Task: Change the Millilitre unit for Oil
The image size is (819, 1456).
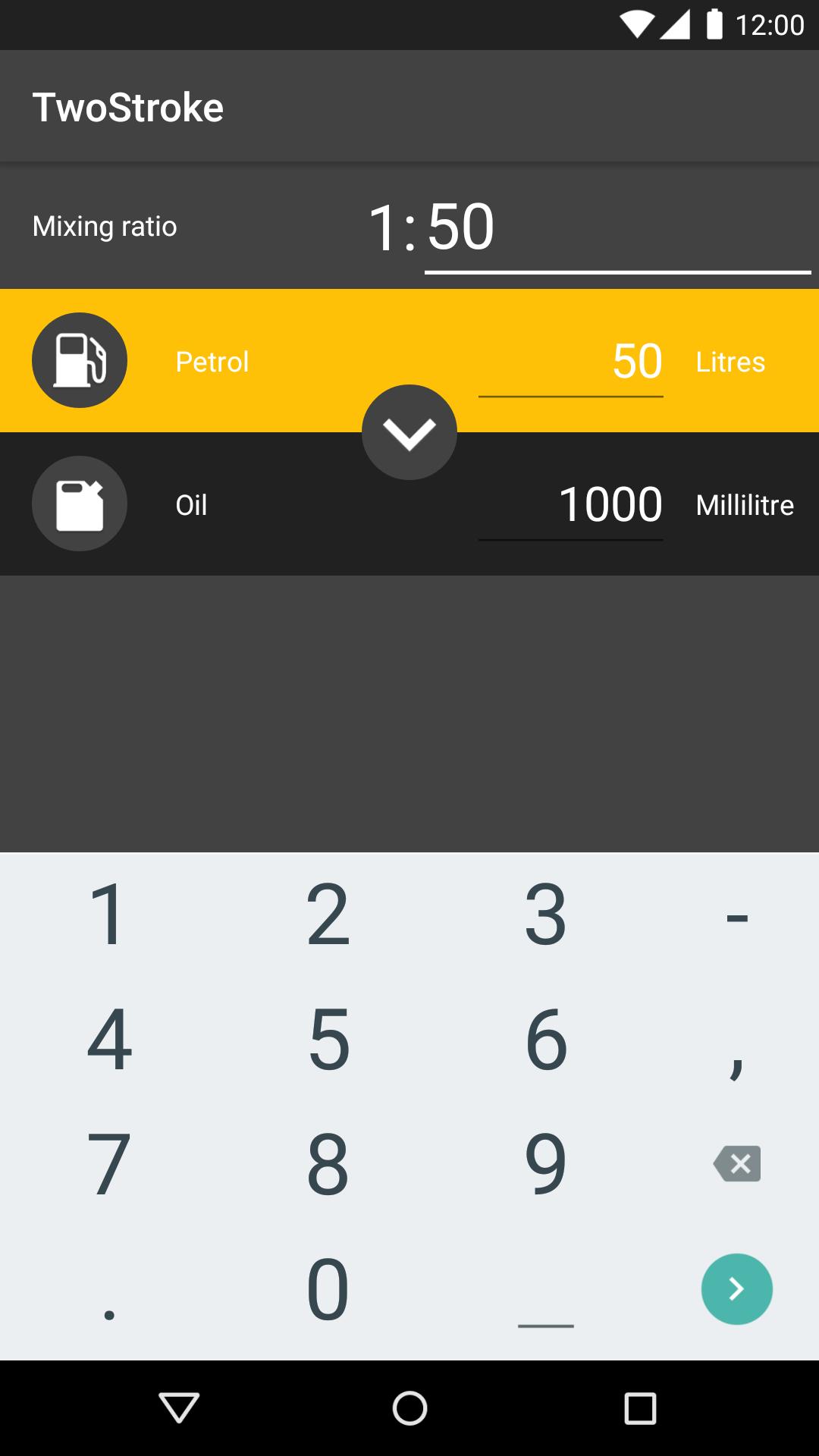Action: tap(744, 505)
